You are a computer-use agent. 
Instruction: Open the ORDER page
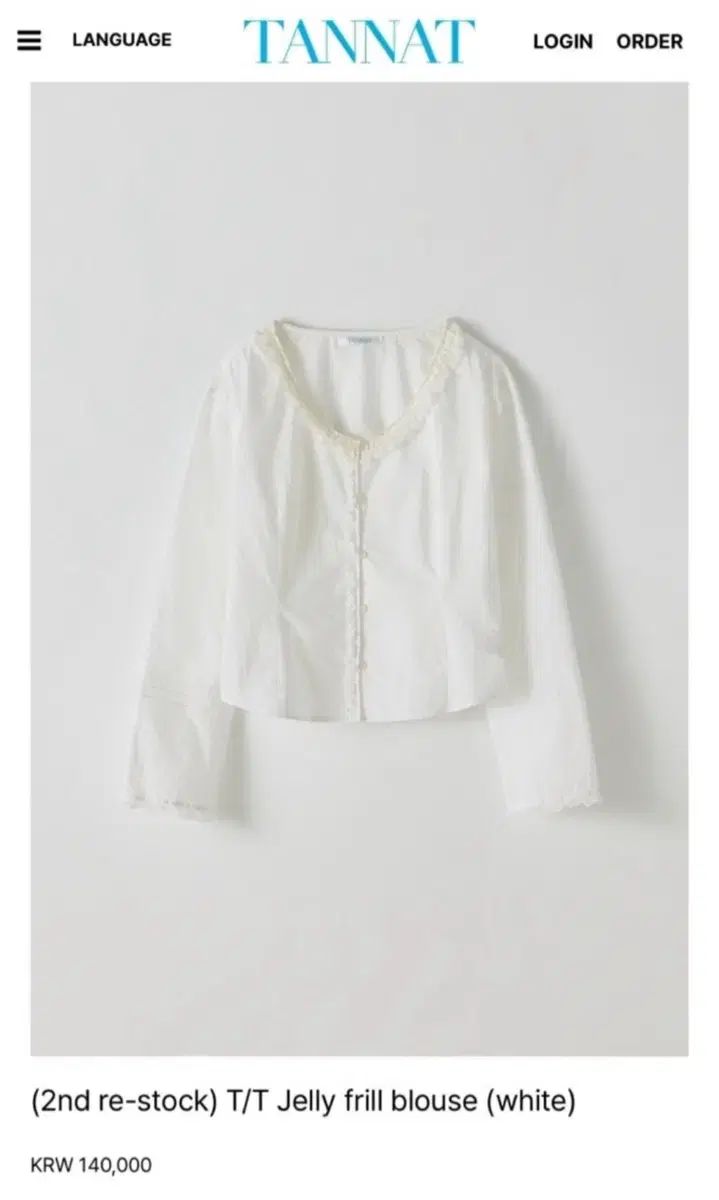click(649, 42)
